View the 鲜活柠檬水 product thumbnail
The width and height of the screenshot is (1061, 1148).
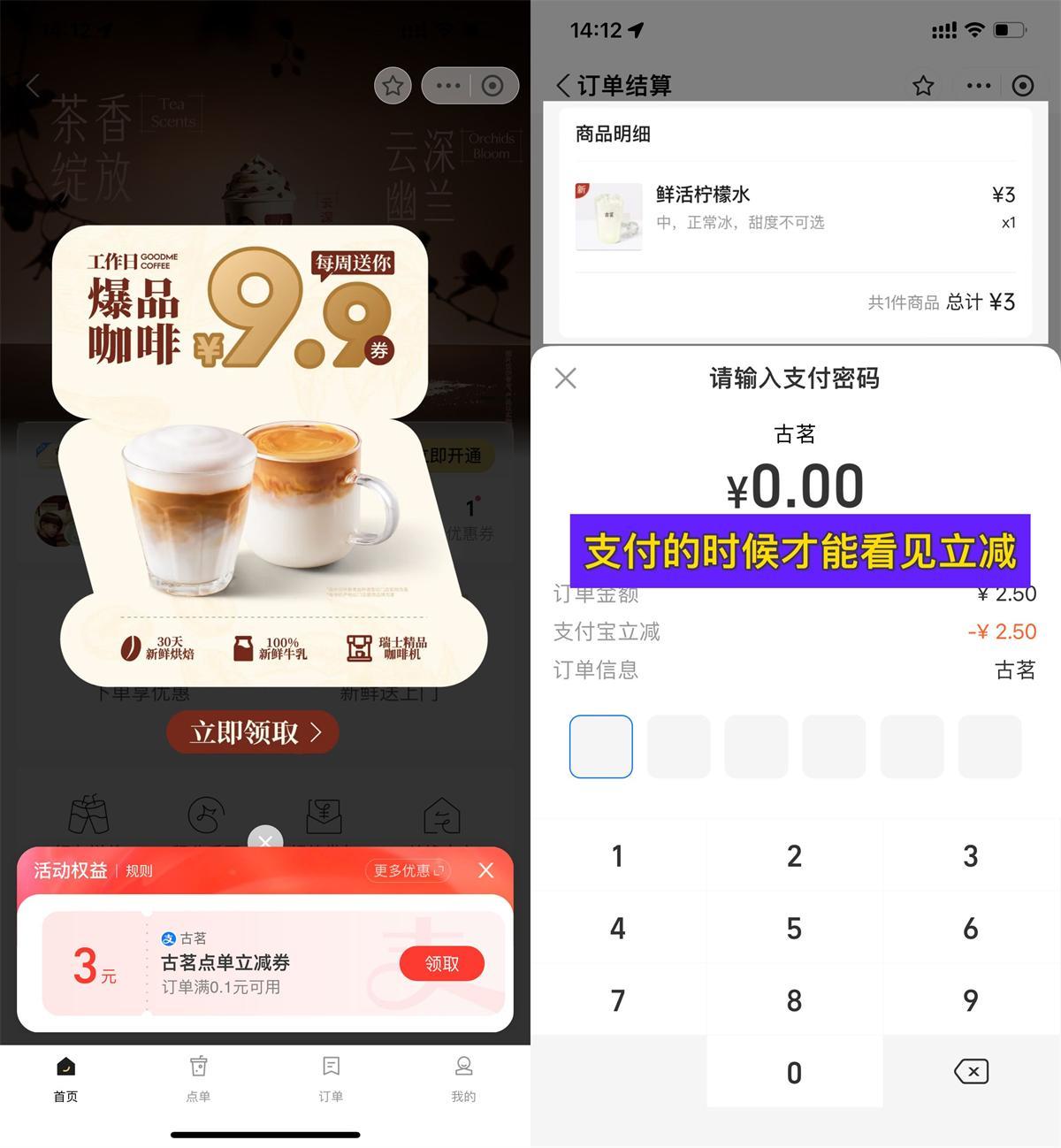click(608, 216)
